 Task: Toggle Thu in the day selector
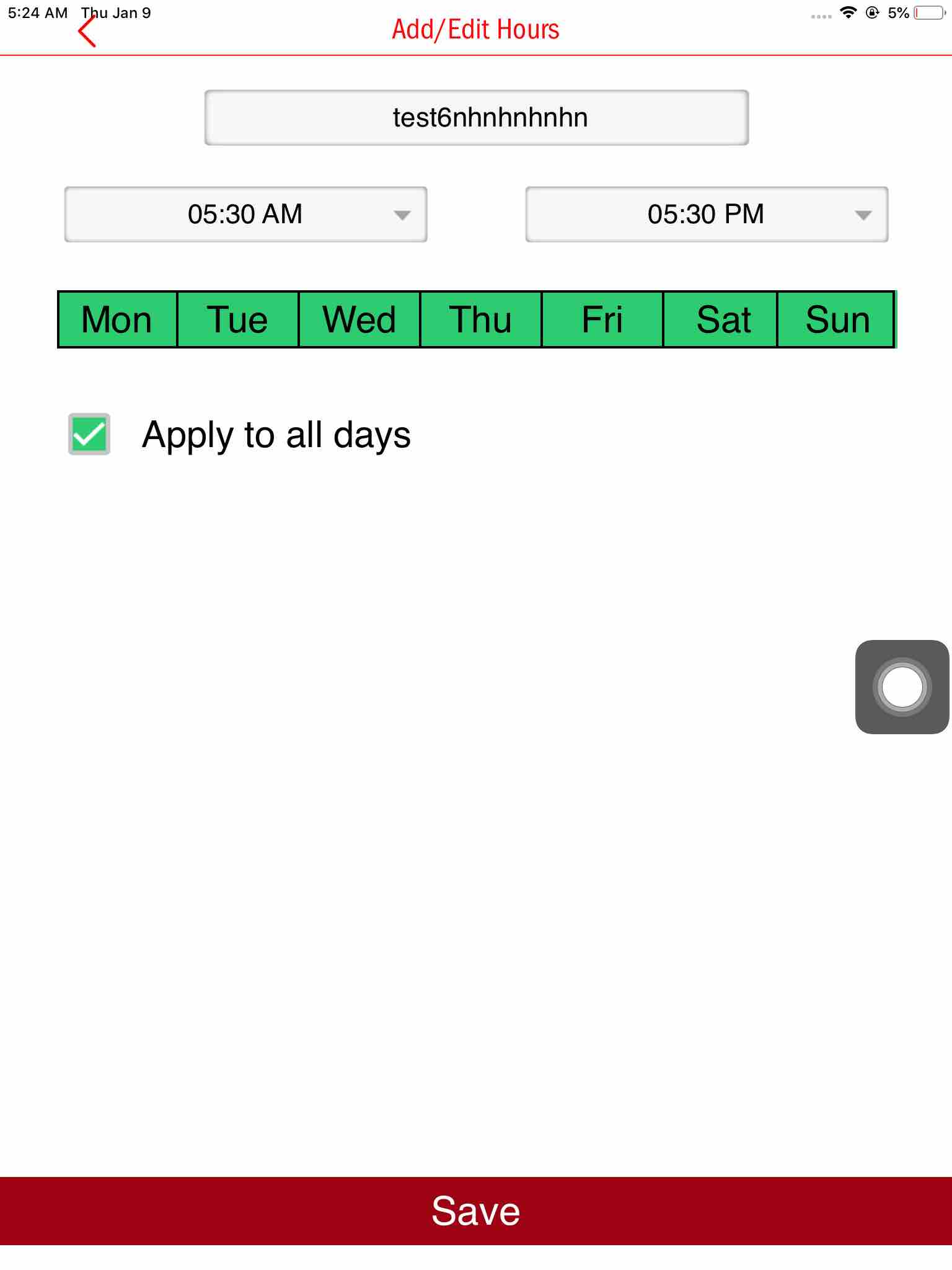481,320
